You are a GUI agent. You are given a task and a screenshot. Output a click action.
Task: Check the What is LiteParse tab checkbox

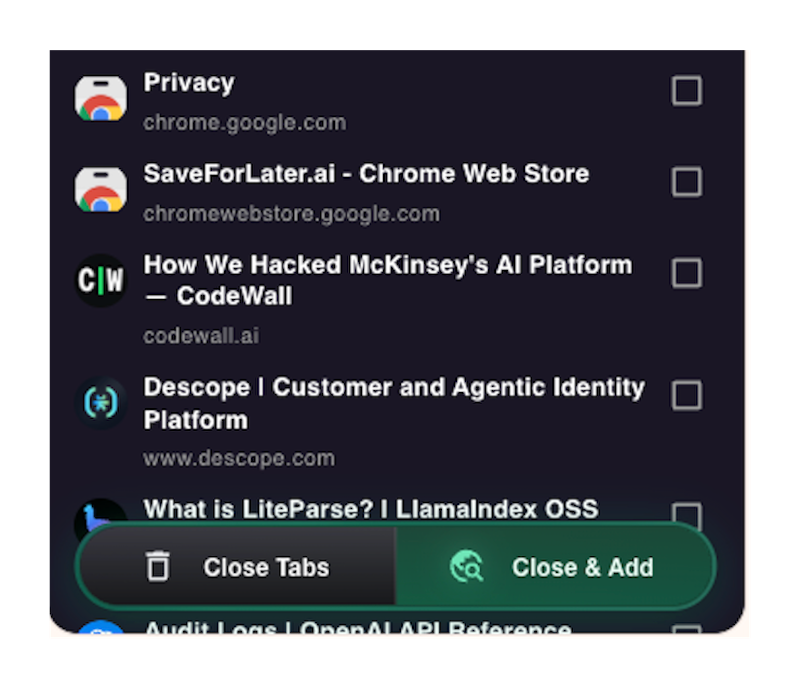686,514
